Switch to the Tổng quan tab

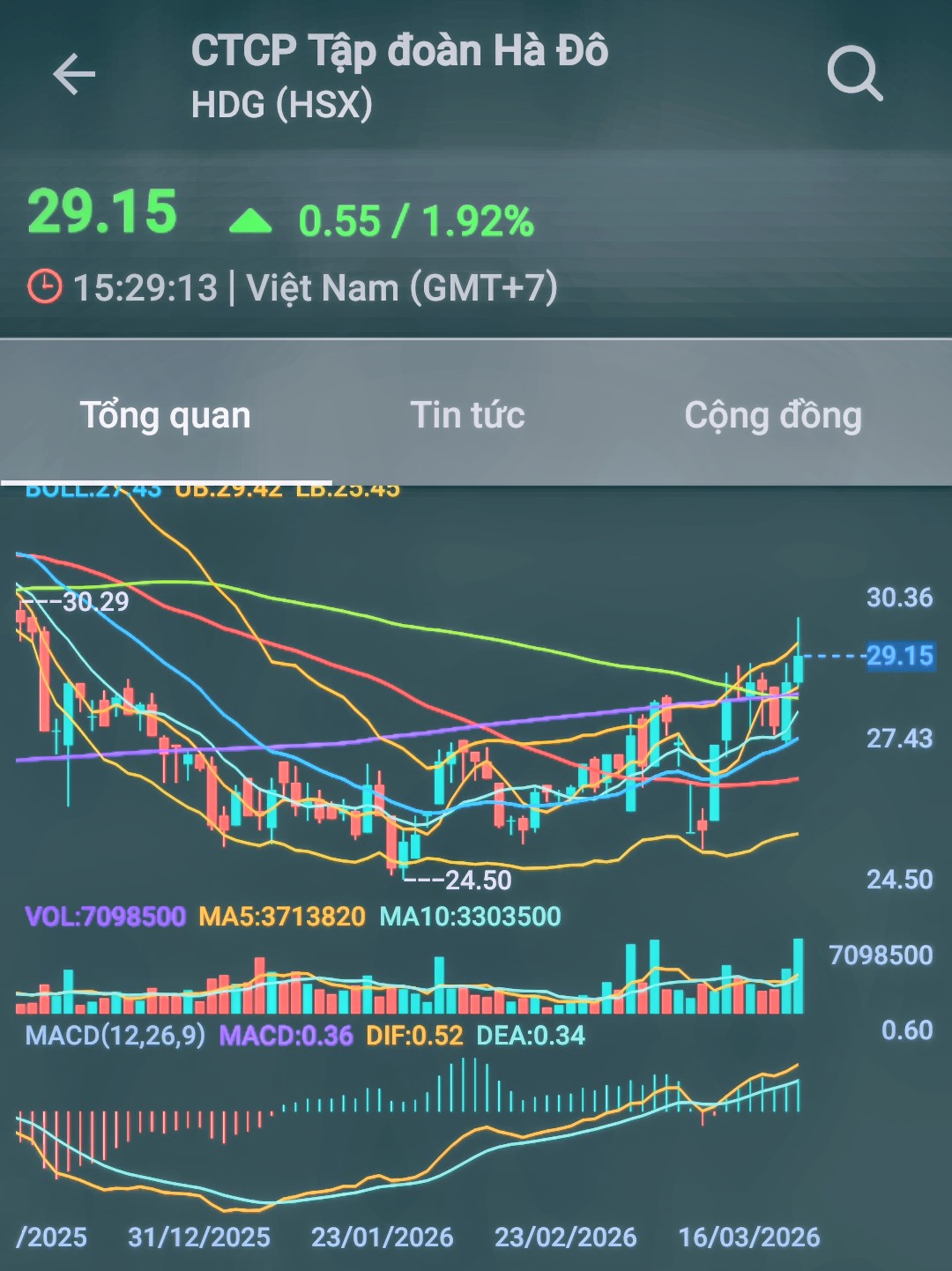[166, 415]
